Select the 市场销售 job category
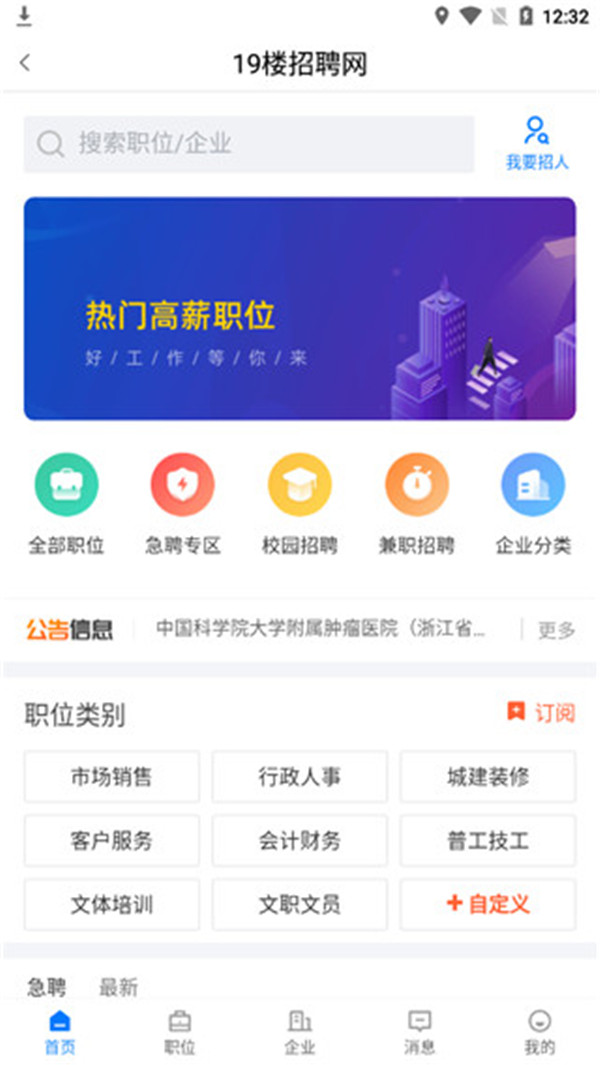600x1065 pixels. pos(112,777)
